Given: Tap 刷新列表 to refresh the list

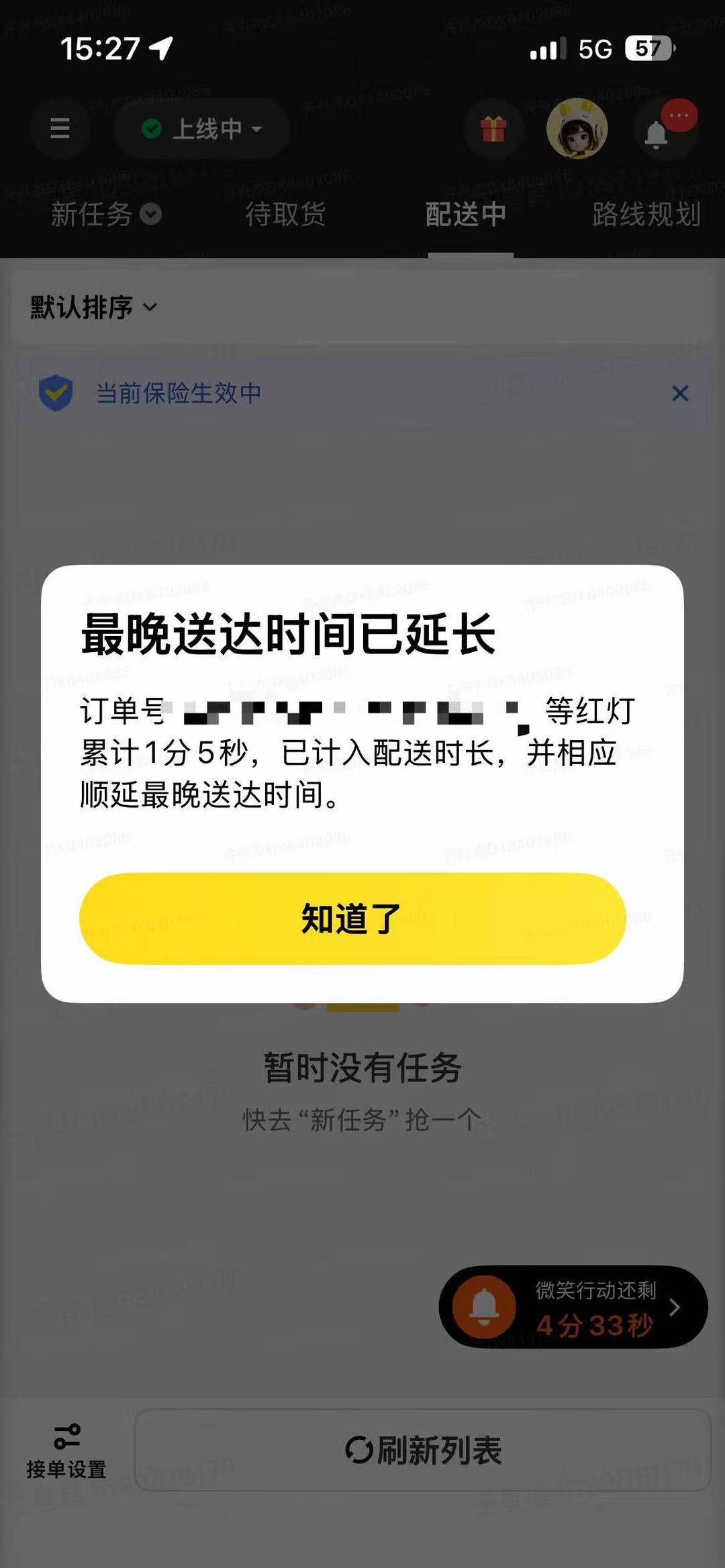Looking at the screenshot, I should [x=422, y=1450].
